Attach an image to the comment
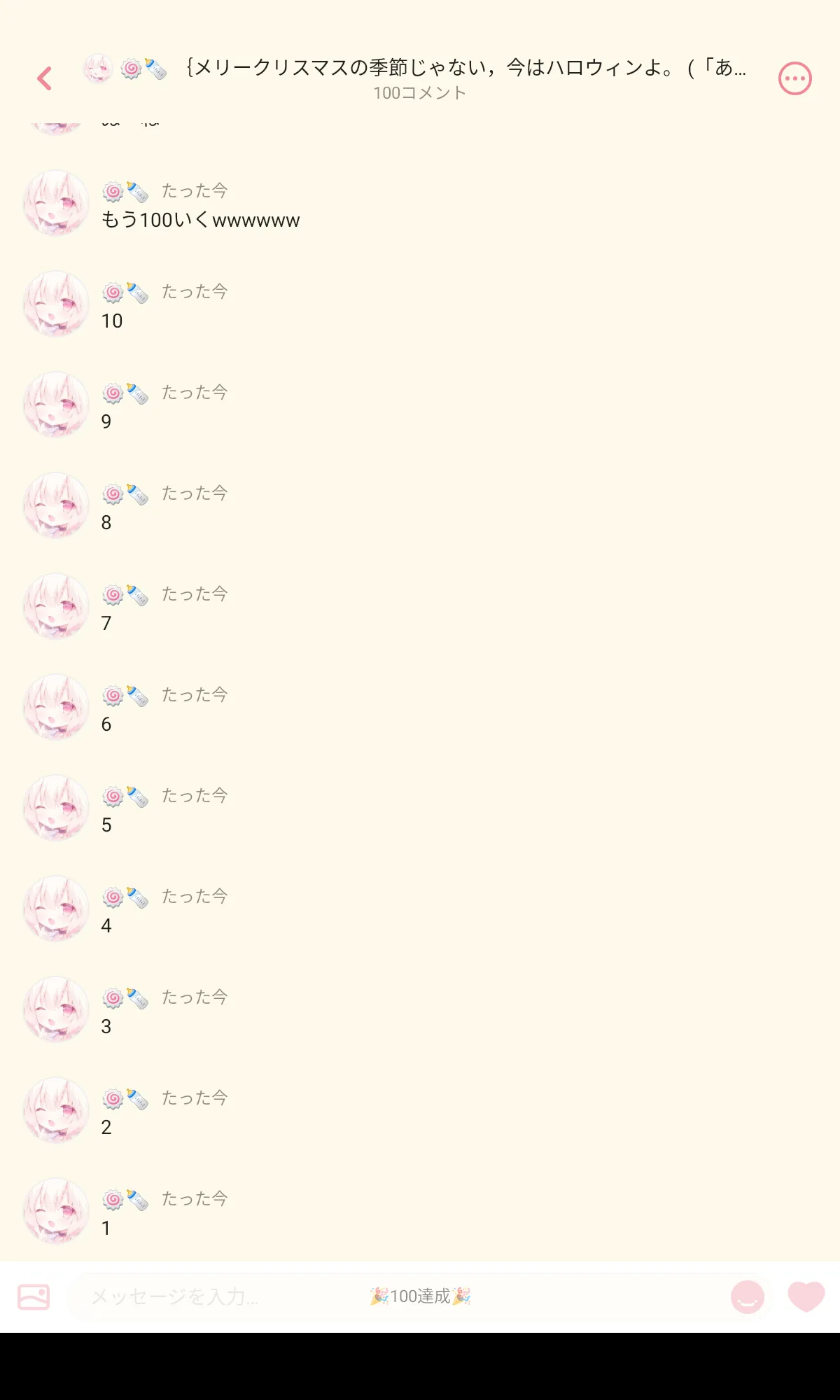 34,1297
